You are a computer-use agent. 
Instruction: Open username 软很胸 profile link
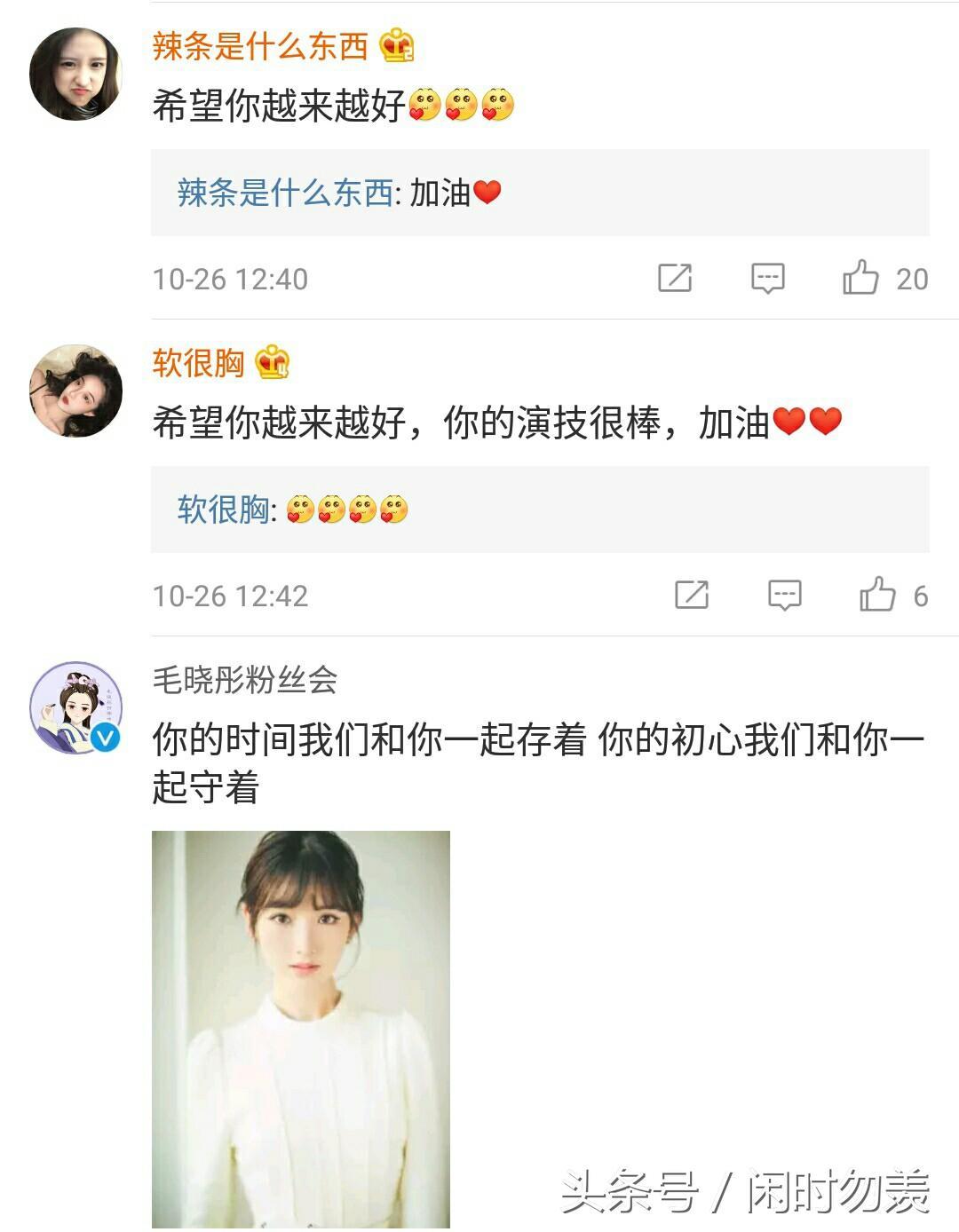(x=198, y=363)
